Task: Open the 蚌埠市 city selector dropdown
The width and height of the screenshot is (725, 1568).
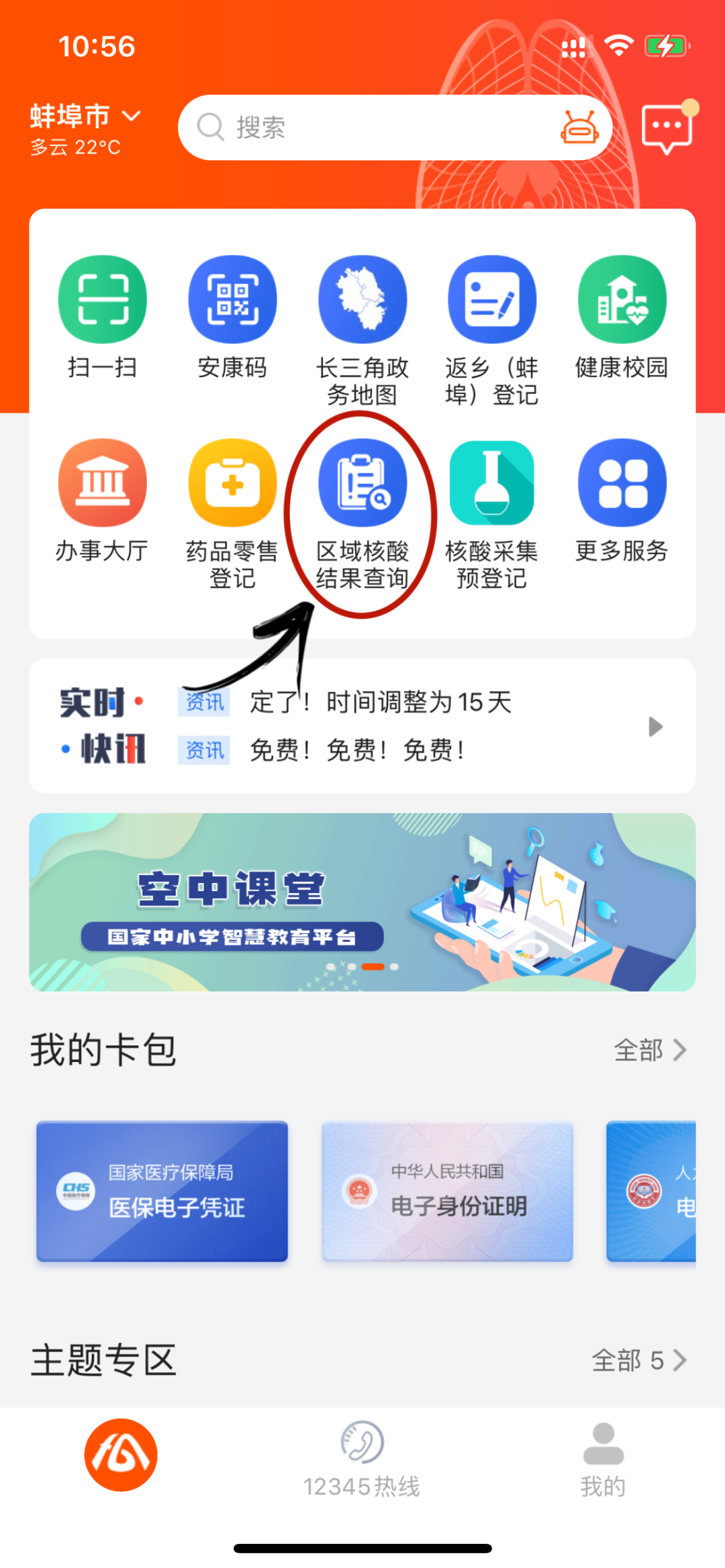Action: click(85, 117)
